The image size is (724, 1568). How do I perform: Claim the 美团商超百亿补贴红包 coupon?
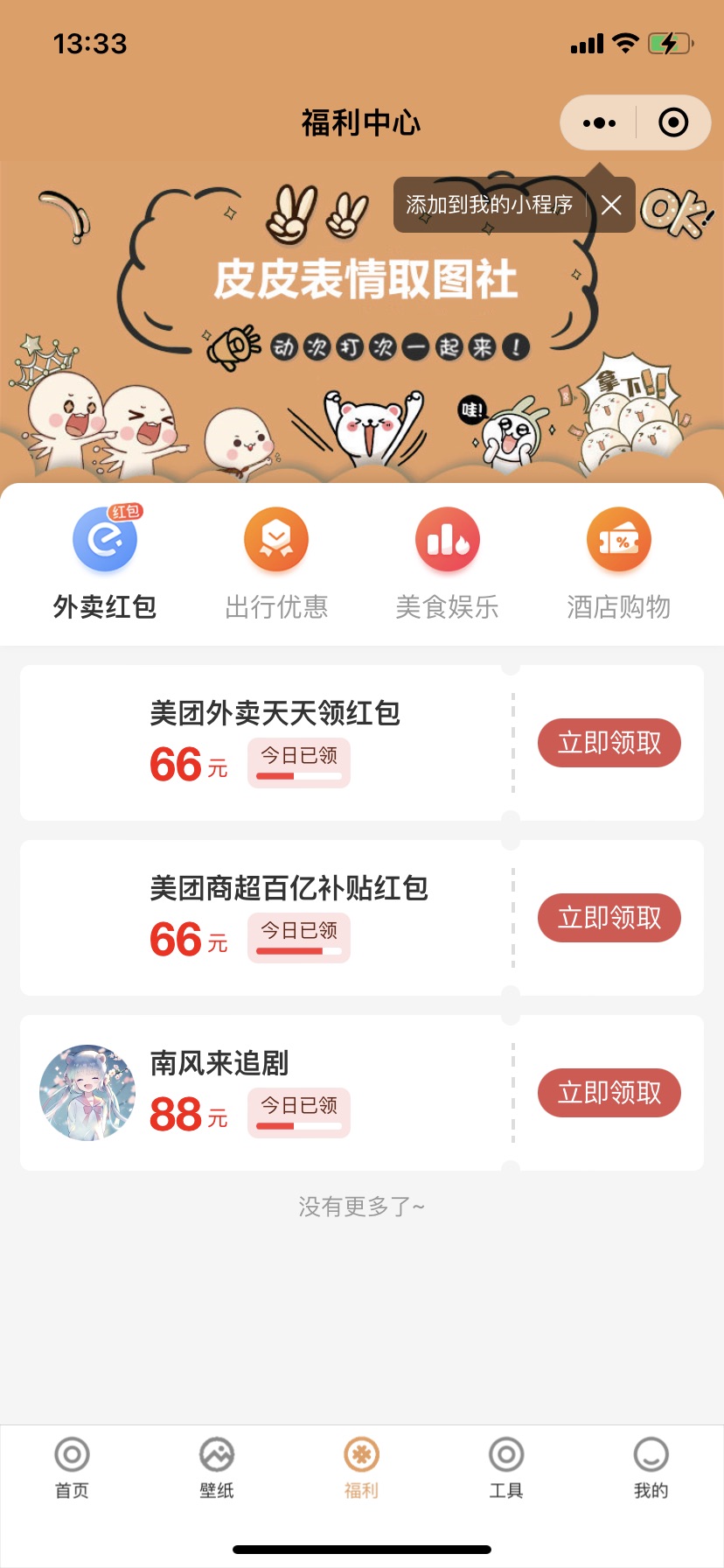[x=609, y=918]
